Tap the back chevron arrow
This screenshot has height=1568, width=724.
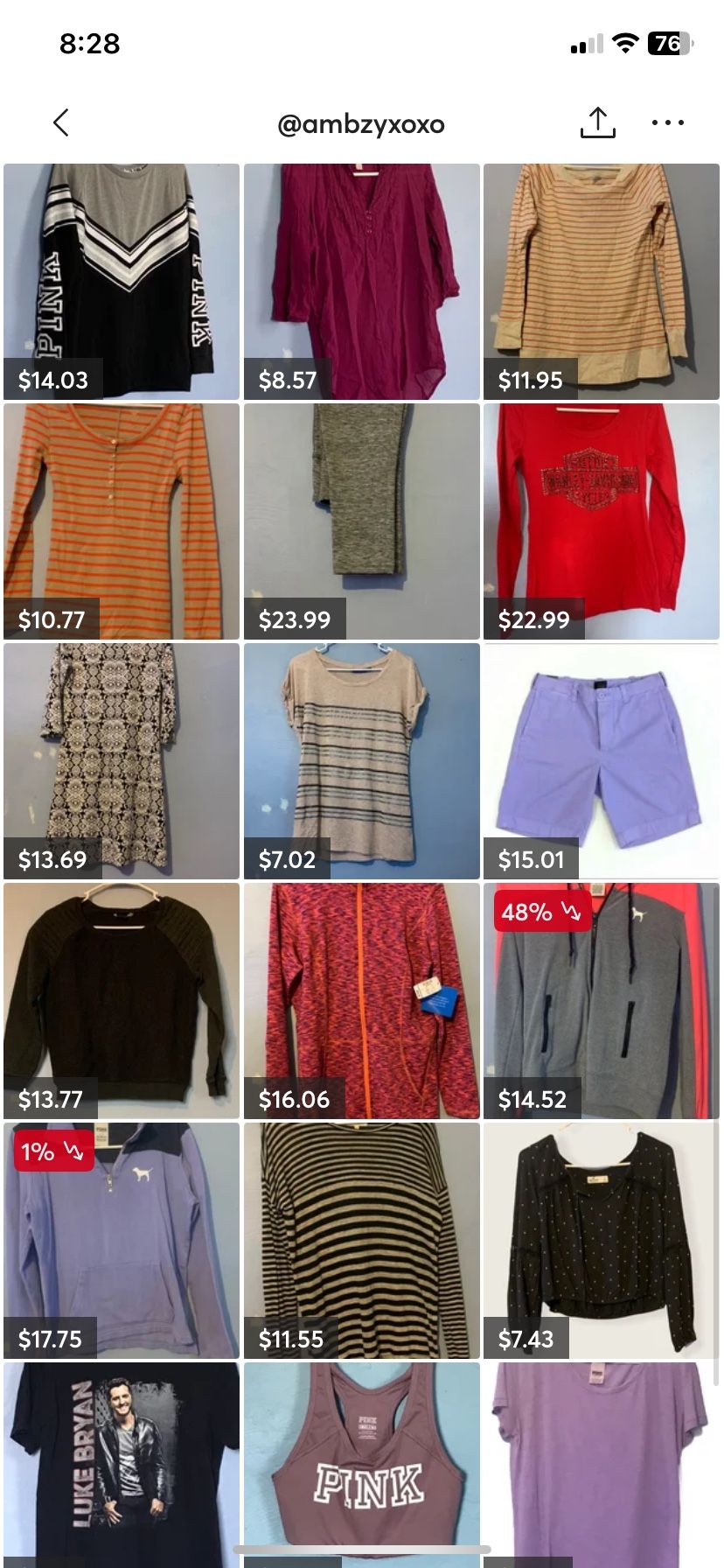[60, 122]
